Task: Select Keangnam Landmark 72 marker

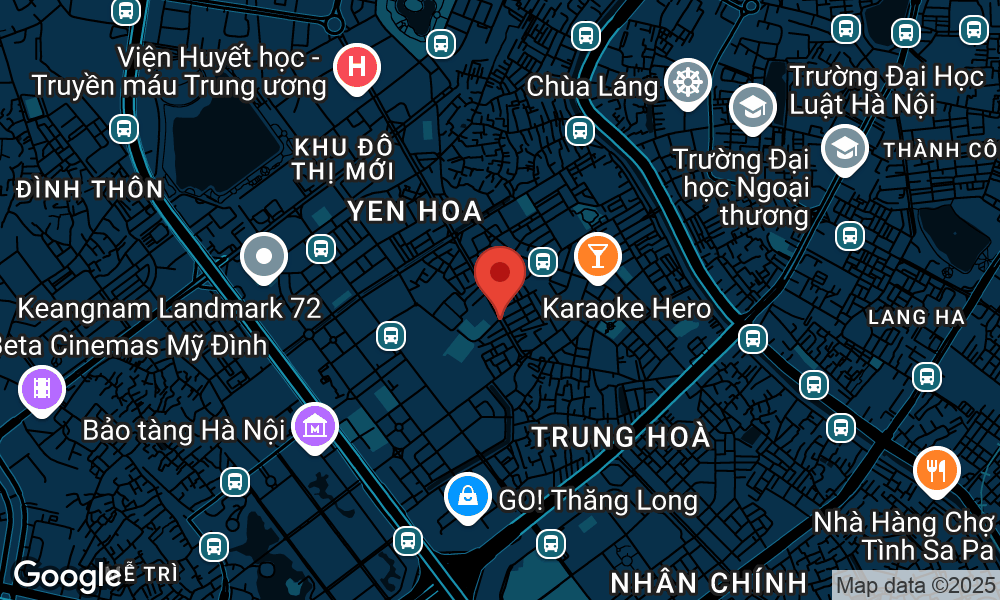Action: [264, 256]
